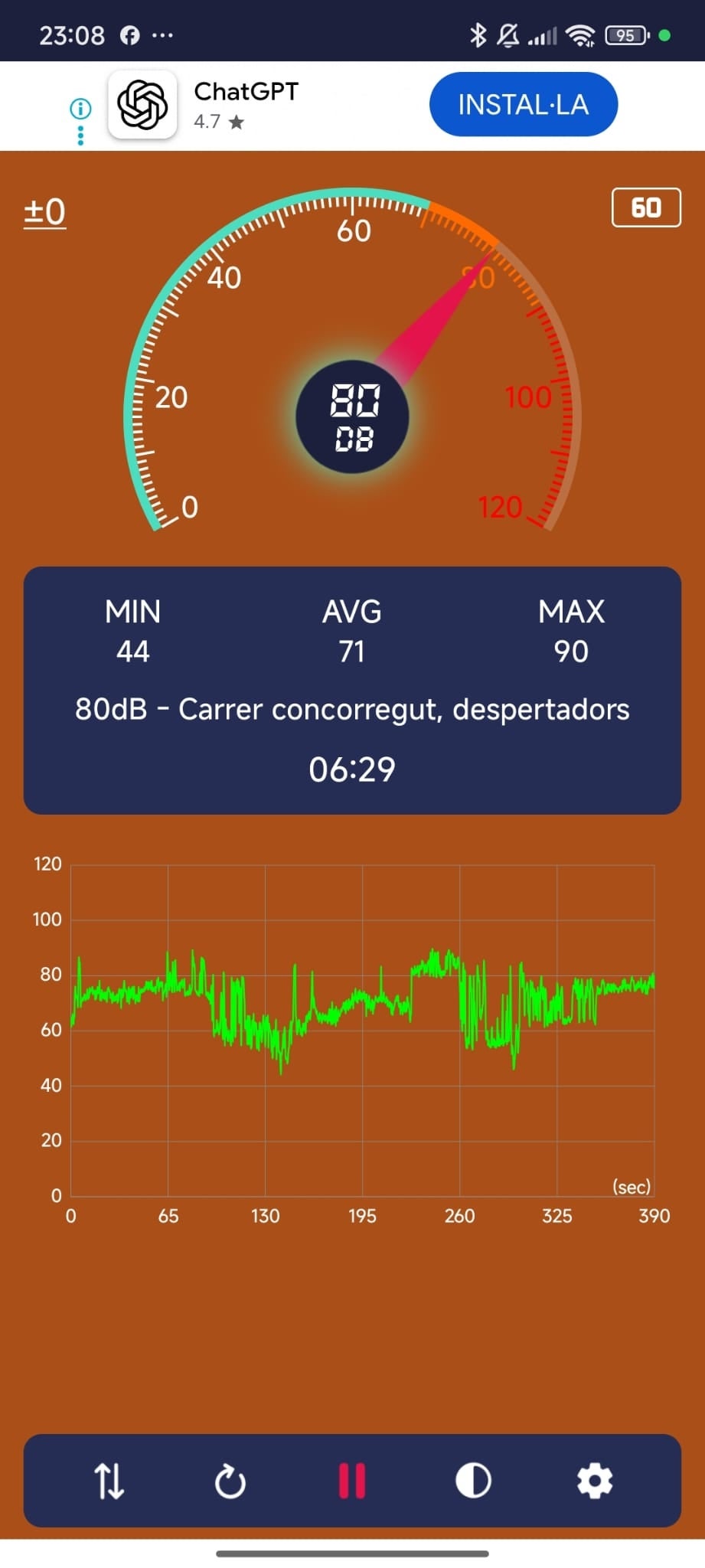The width and height of the screenshot is (705, 1568).
Task: Pause the decibel recording
Action: click(352, 1480)
